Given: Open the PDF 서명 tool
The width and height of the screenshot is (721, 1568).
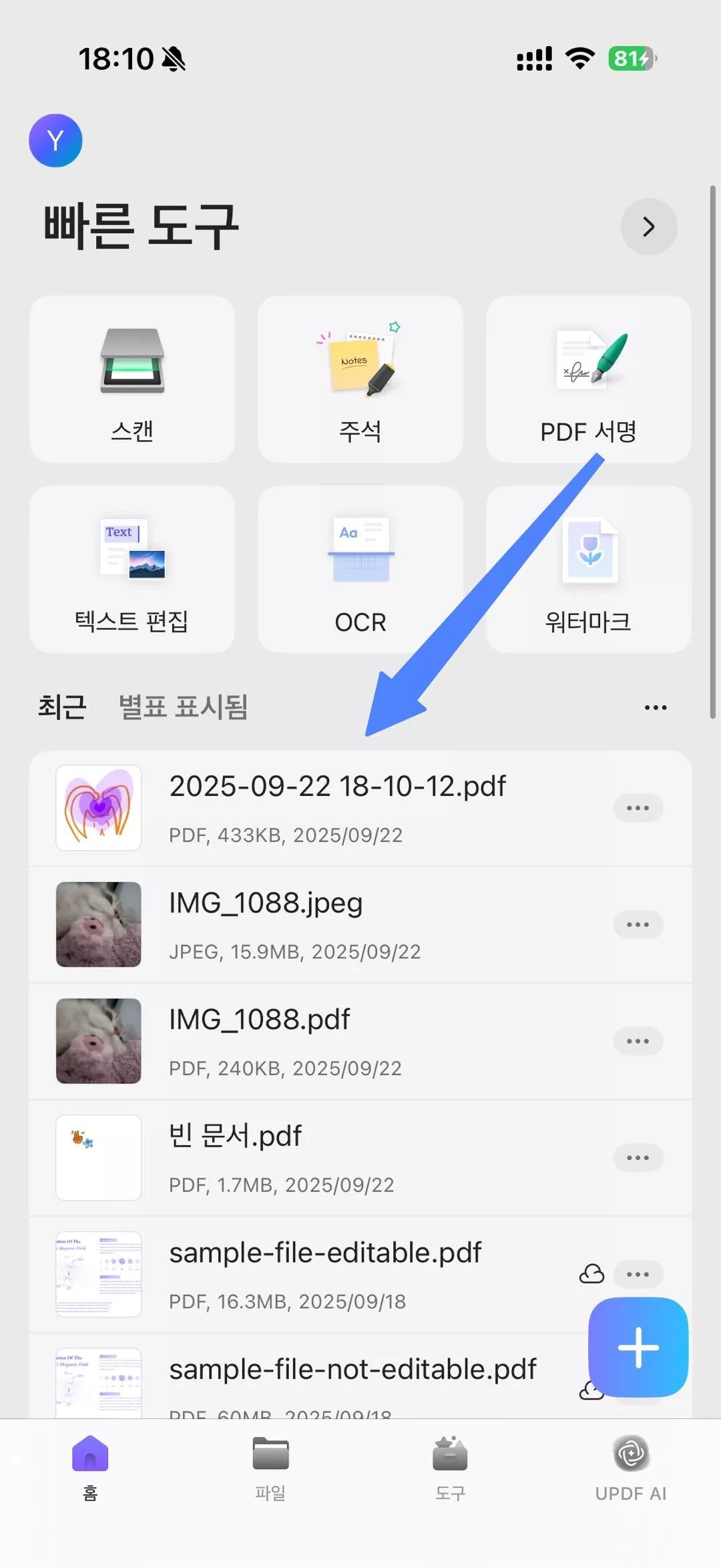Looking at the screenshot, I should click(x=588, y=379).
